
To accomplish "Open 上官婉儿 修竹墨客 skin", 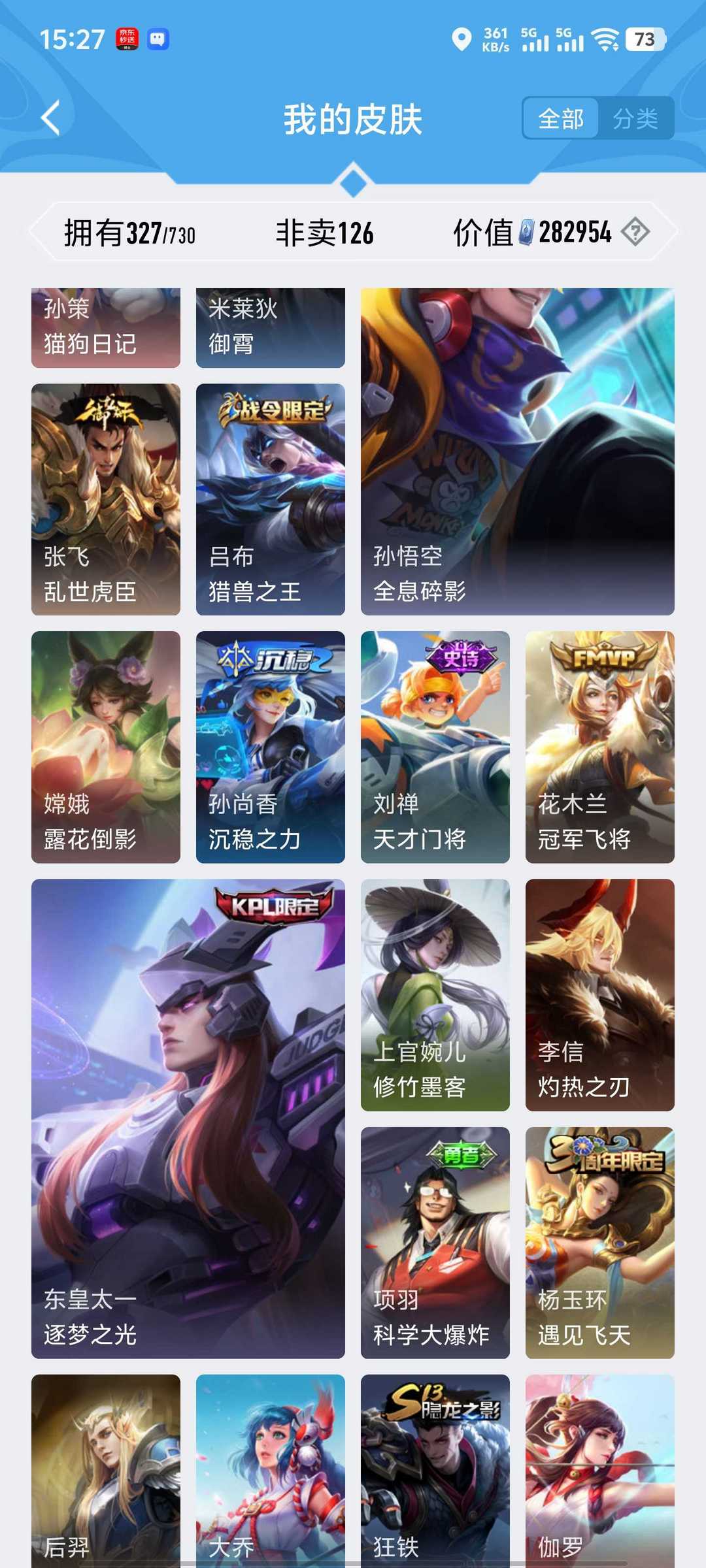I will pyautogui.click(x=435, y=994).
